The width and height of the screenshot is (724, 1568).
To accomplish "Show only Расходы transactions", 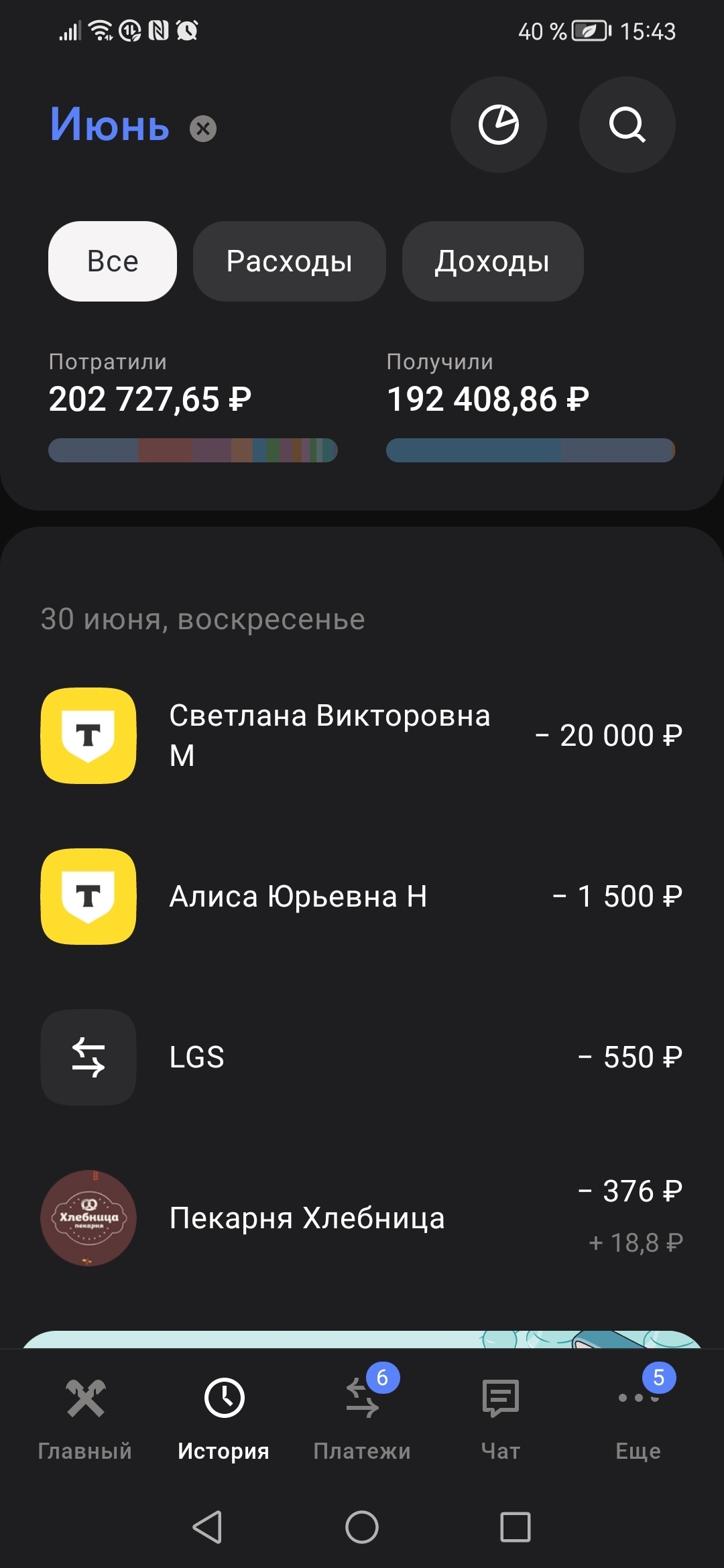I will coord(289,261).
